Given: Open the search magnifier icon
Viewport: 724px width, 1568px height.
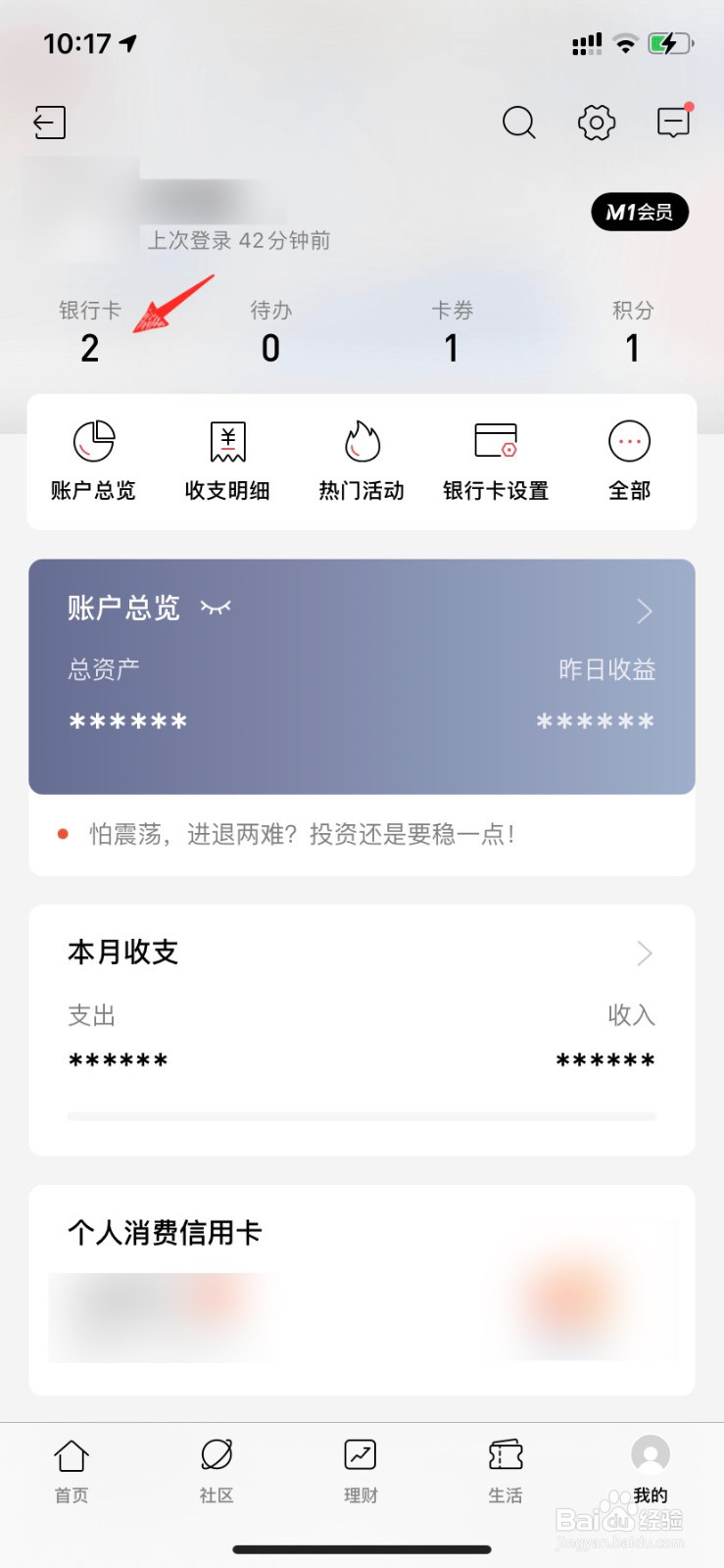Looking at the screenshot, I should (518, 122).
